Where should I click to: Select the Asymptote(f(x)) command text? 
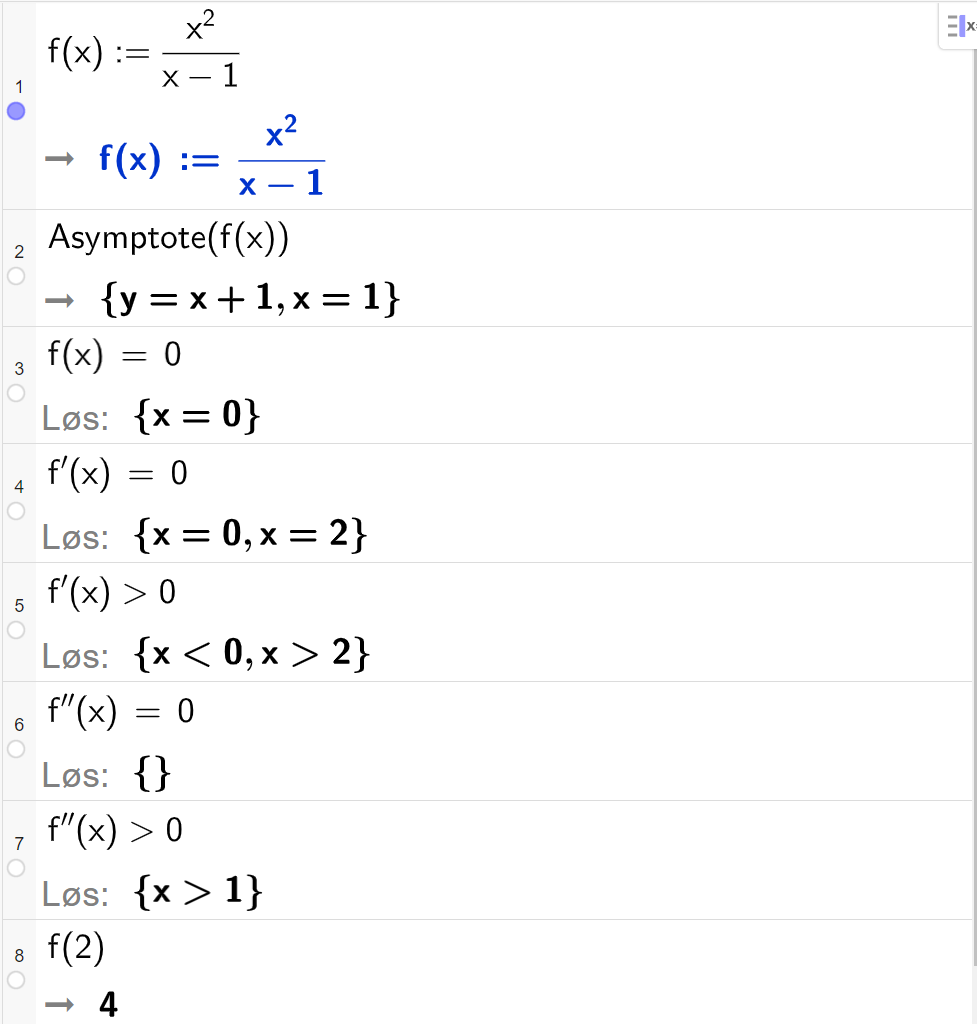tap(168, 237)
